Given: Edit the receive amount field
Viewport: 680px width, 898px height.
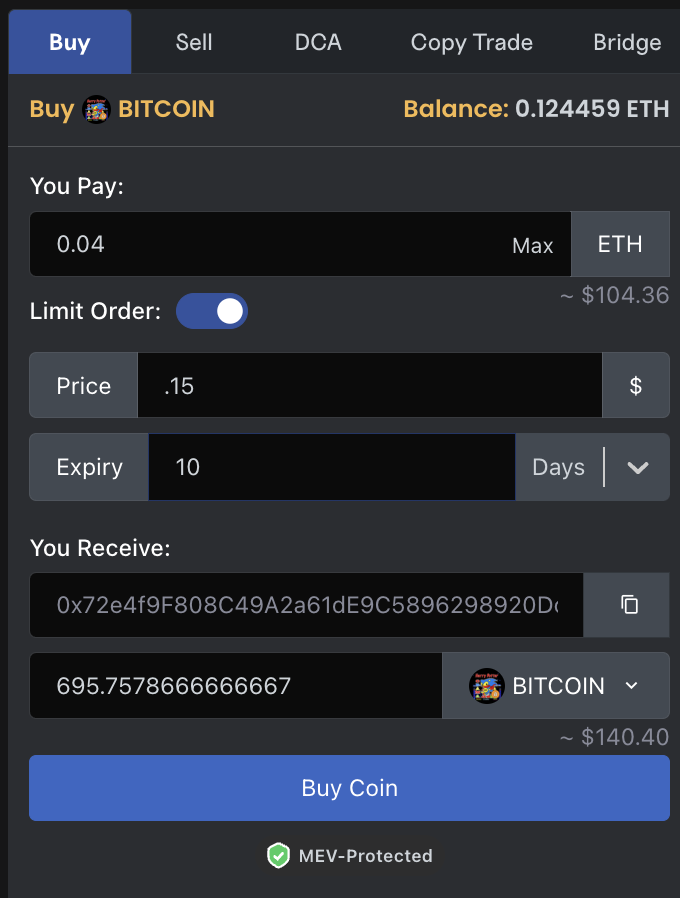Looking at the screenshot, I should click(235, 686).
